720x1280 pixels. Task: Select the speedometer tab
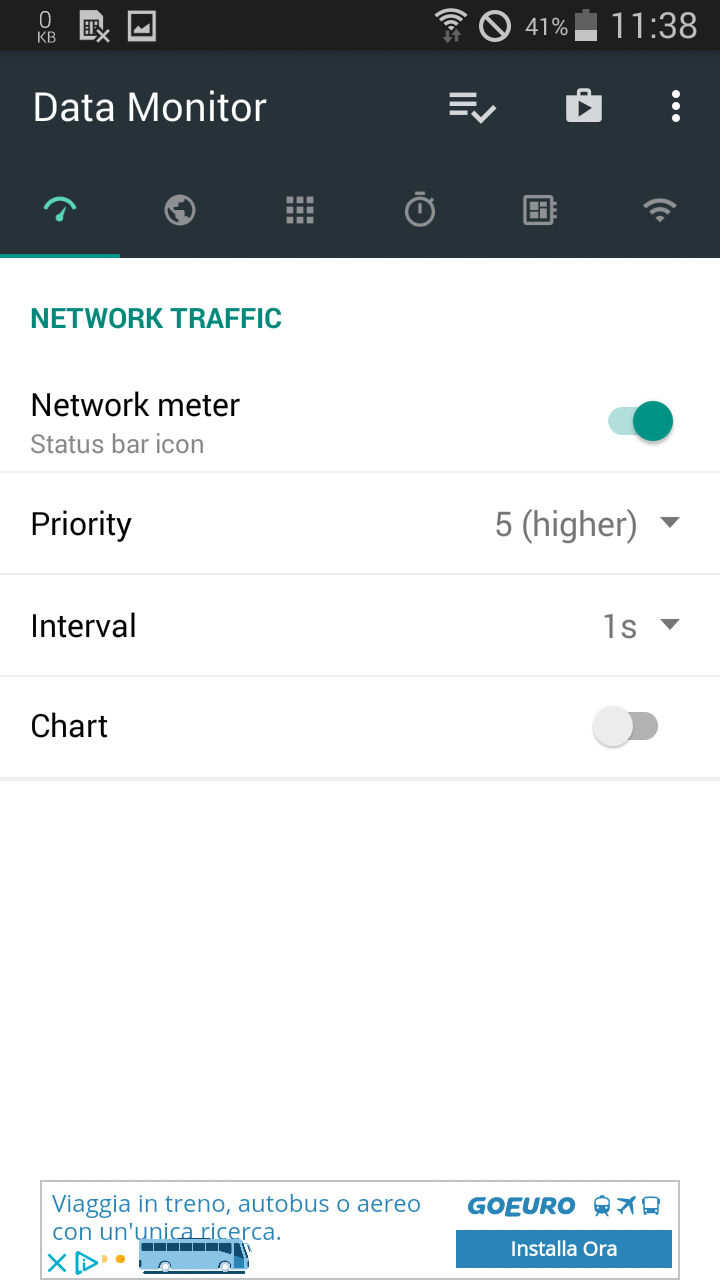click(60, 210)
